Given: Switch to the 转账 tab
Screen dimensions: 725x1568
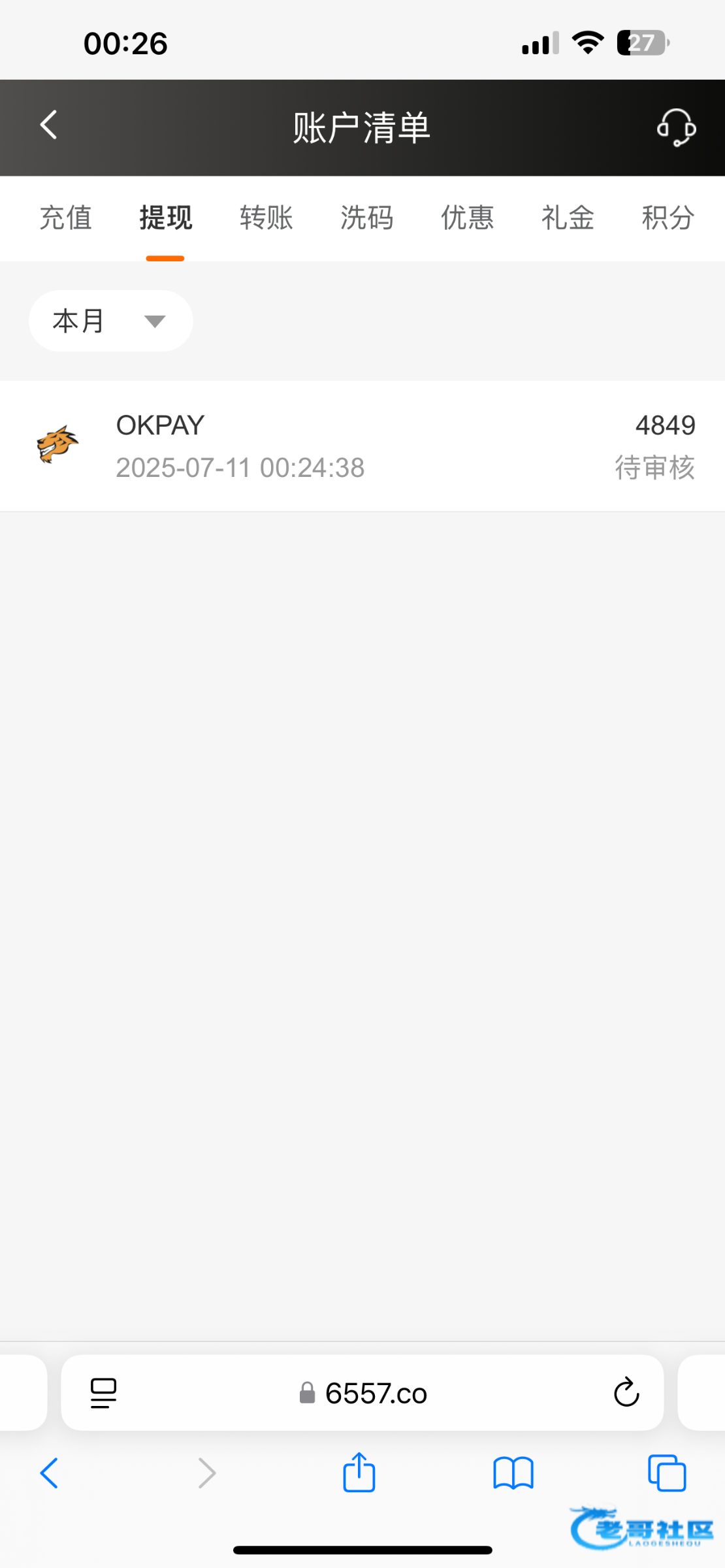Looking at the screenshot, I should pos(266,218).
